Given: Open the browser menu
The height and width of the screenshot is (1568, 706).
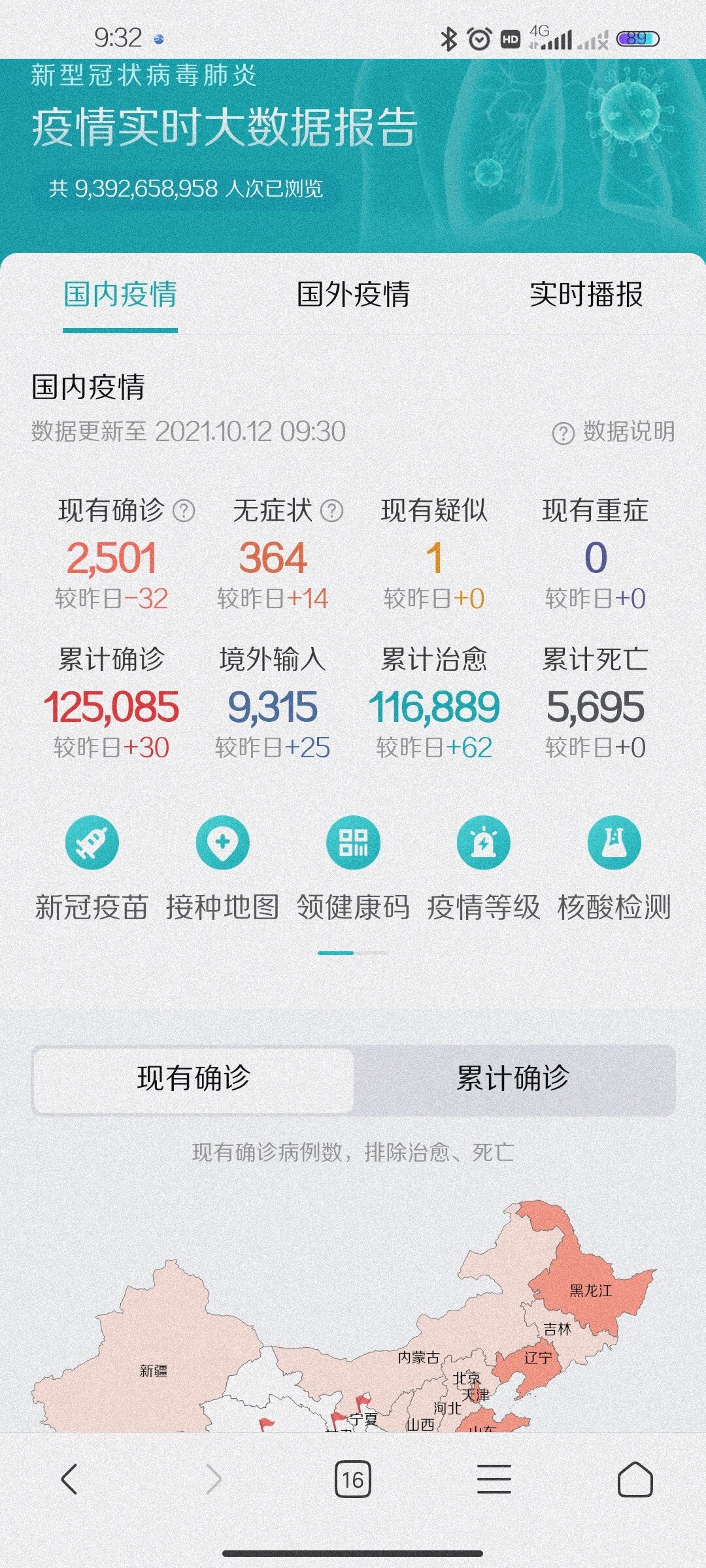Looking at the screenshot, I should click(494, 1479).
